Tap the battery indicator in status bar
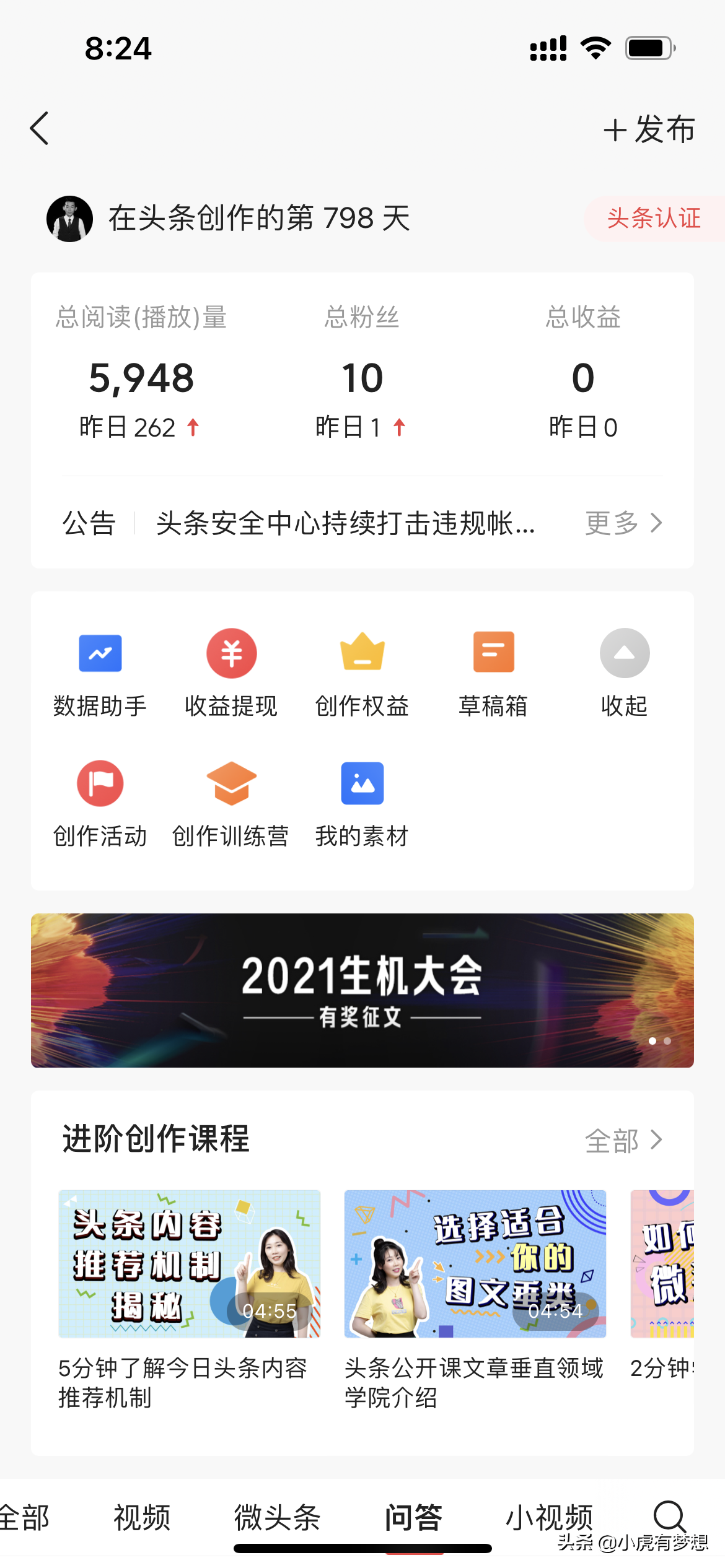This screenshot has width=725, height=1568. pos(649,47)
